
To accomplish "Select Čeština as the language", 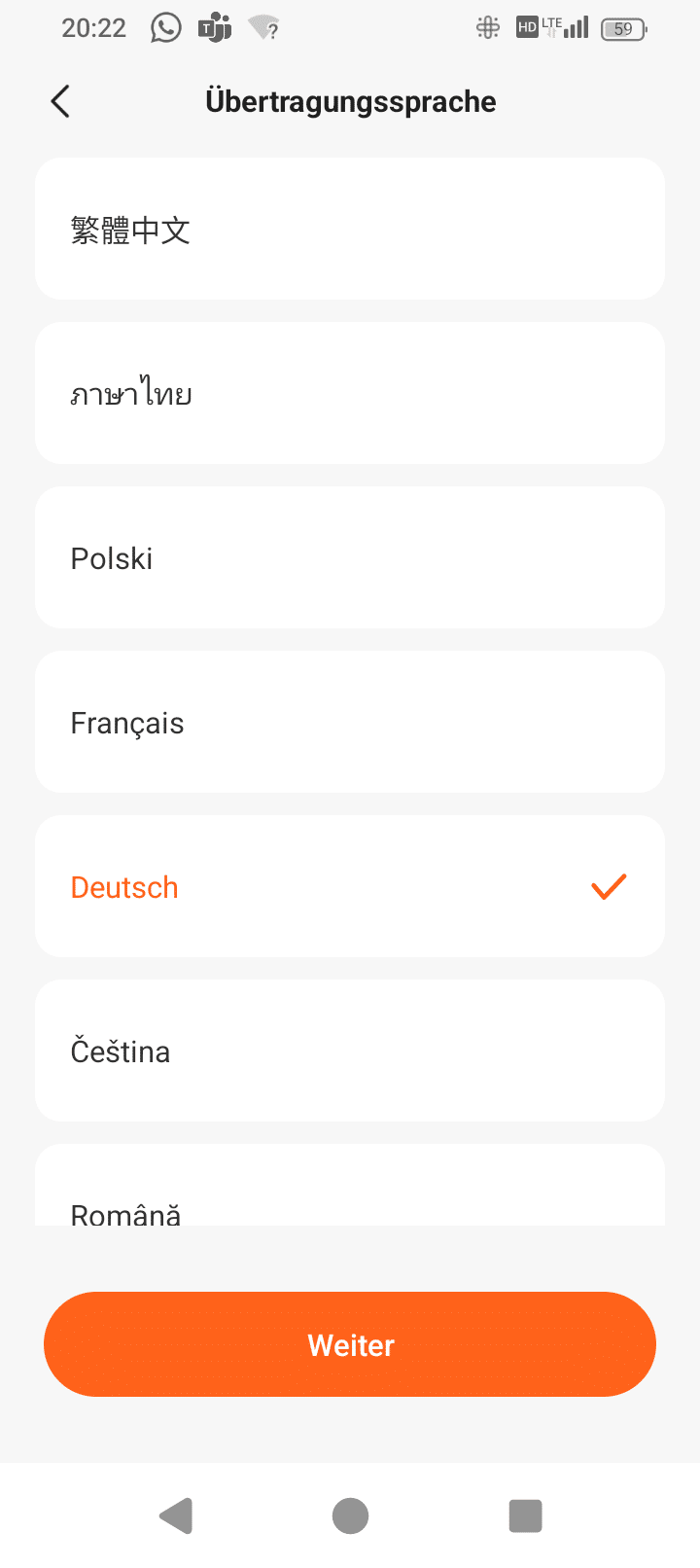I will 350,1051.
